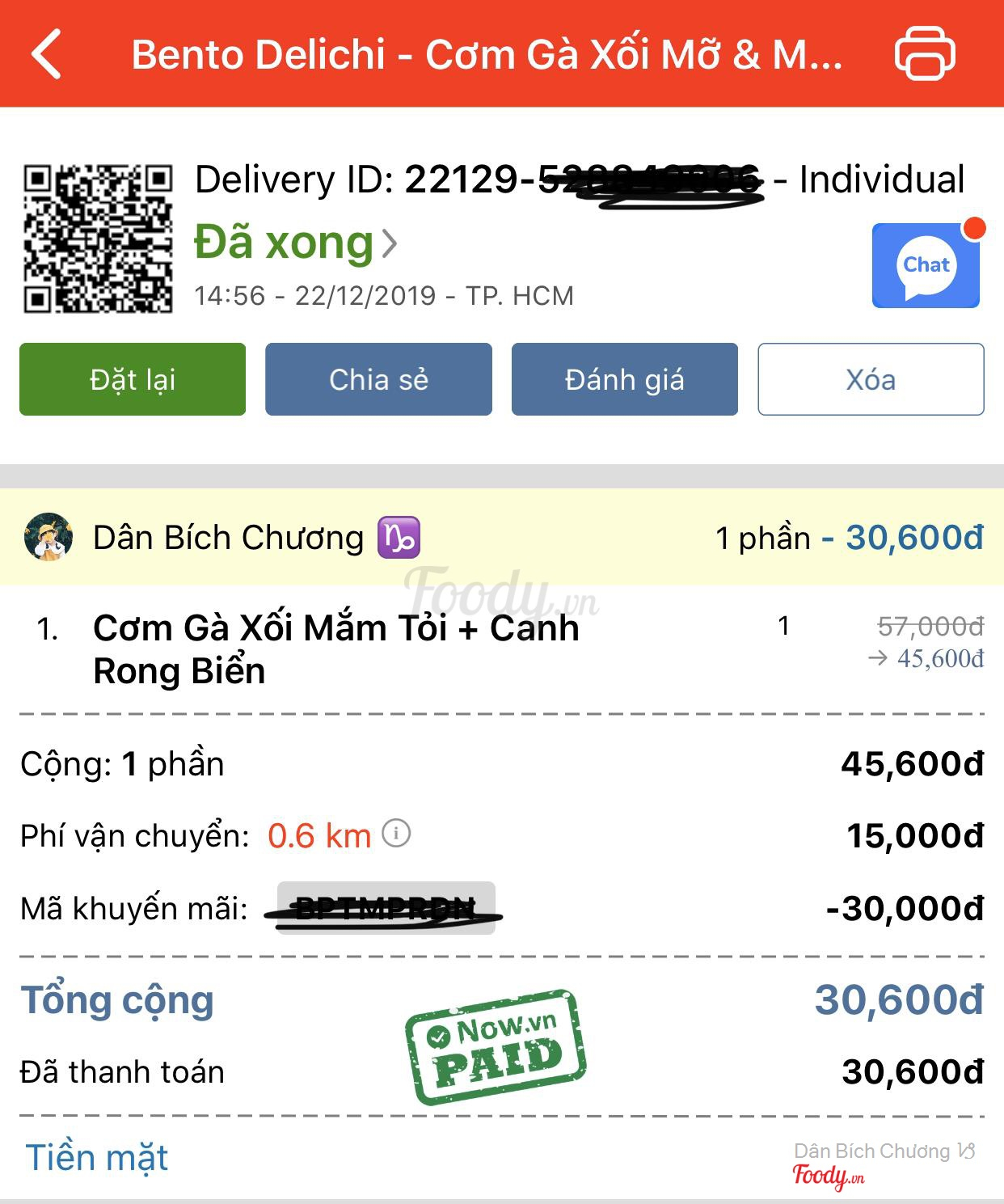Delete the order with Xóa
1004x1204 pixels.
click(x=871, y=379)
